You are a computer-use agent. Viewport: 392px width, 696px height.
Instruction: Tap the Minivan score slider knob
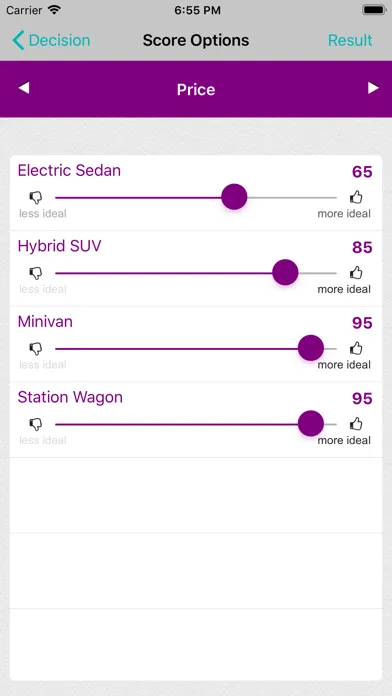click(311, 348)
